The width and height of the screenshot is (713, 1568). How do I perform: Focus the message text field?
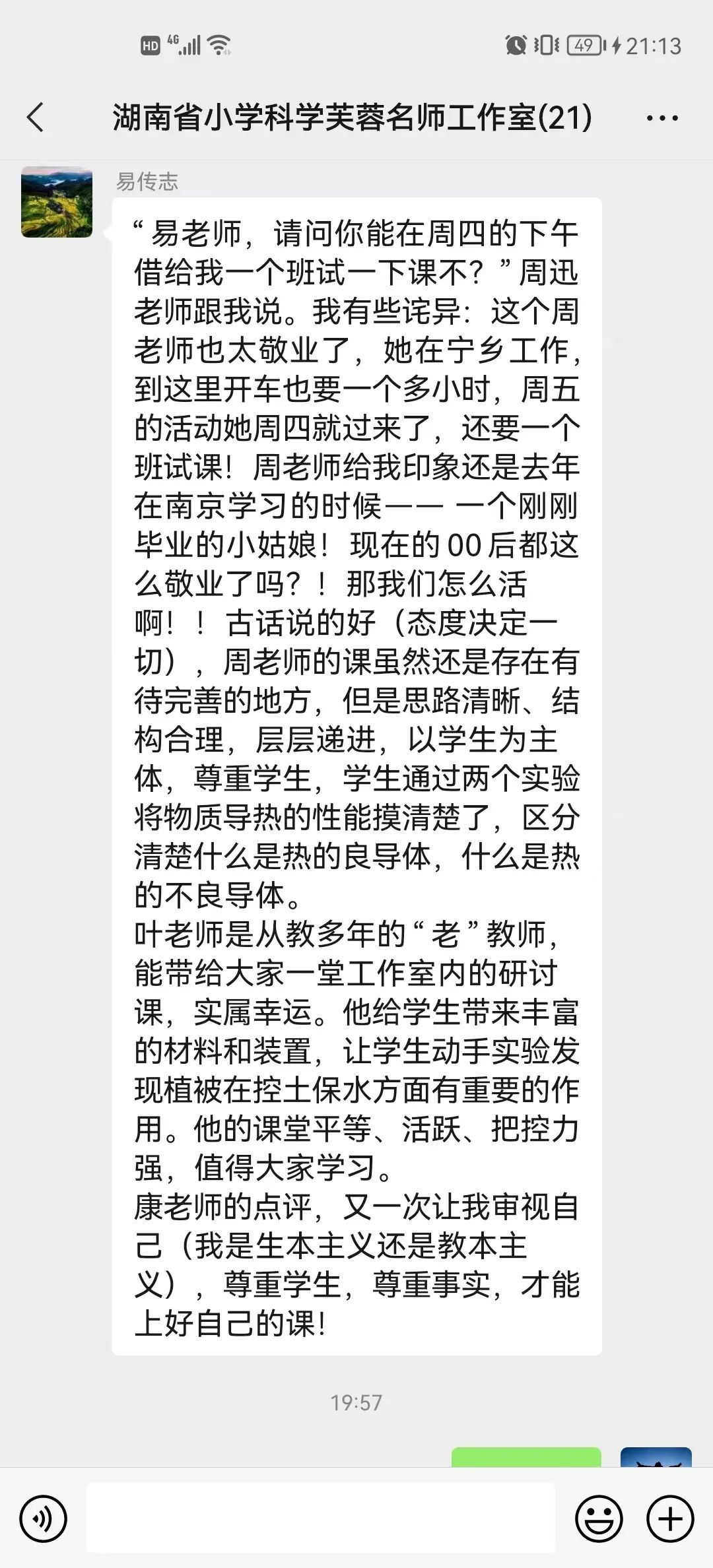point(321,1519)
